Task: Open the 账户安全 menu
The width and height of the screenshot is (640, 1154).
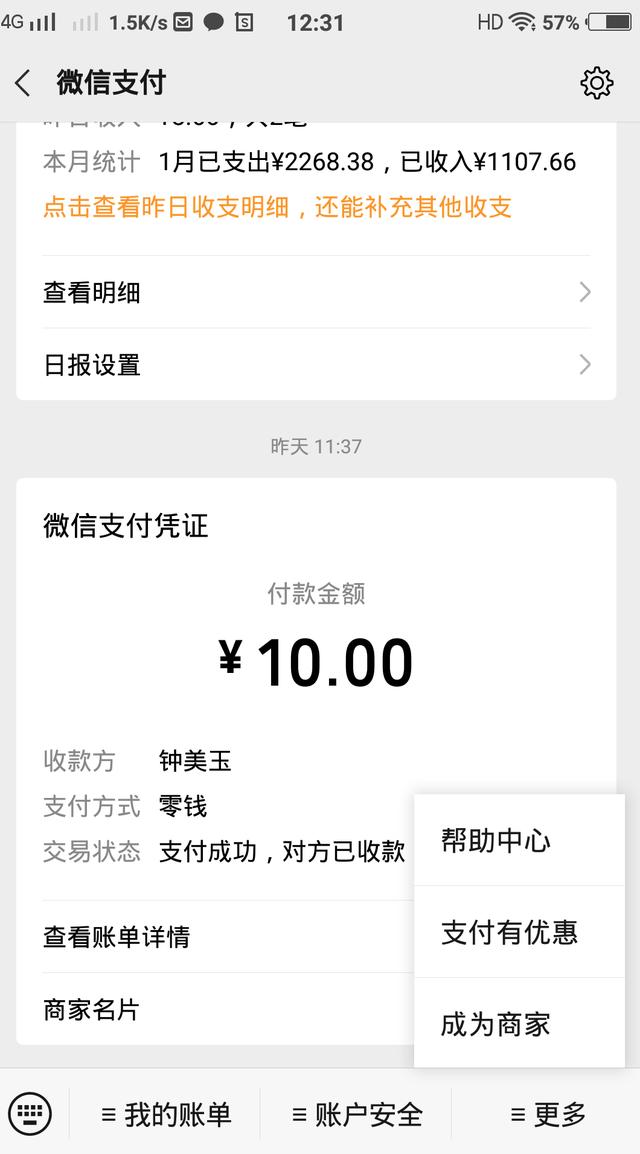Action: (x=357, y=1114)
